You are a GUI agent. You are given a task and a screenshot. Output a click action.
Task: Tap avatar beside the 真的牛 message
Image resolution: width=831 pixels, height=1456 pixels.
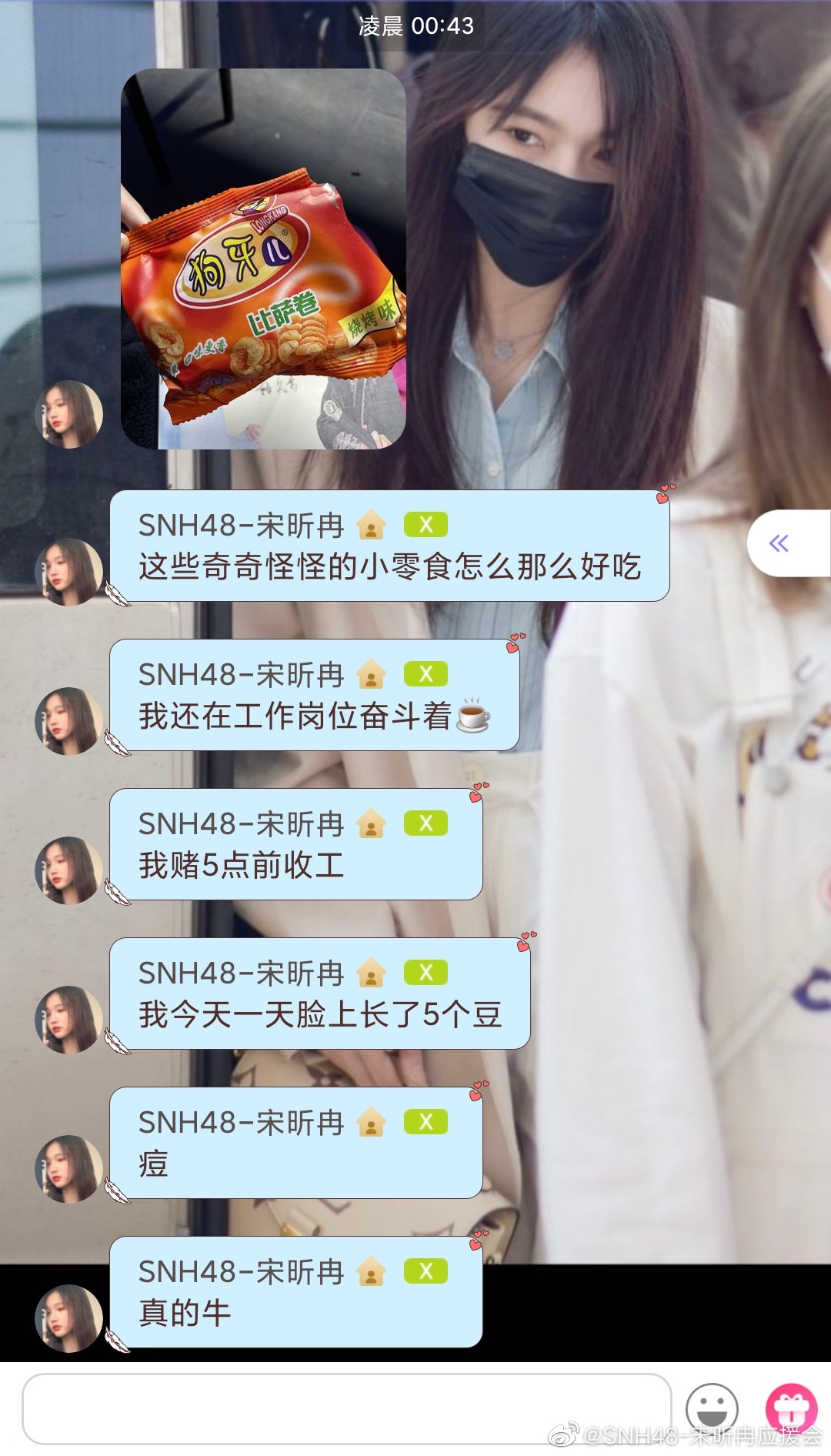69,1318
